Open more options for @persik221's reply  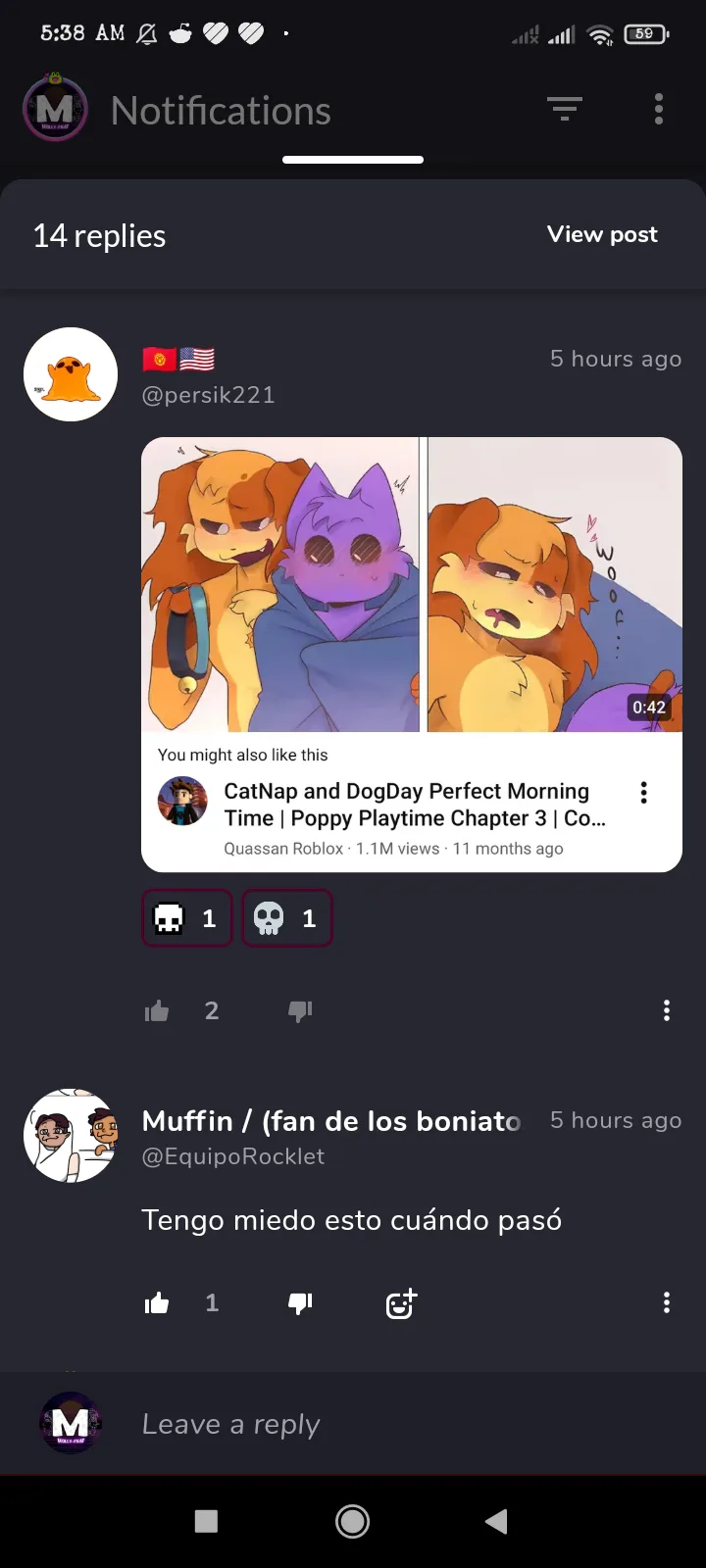(x=667, y=1010)
